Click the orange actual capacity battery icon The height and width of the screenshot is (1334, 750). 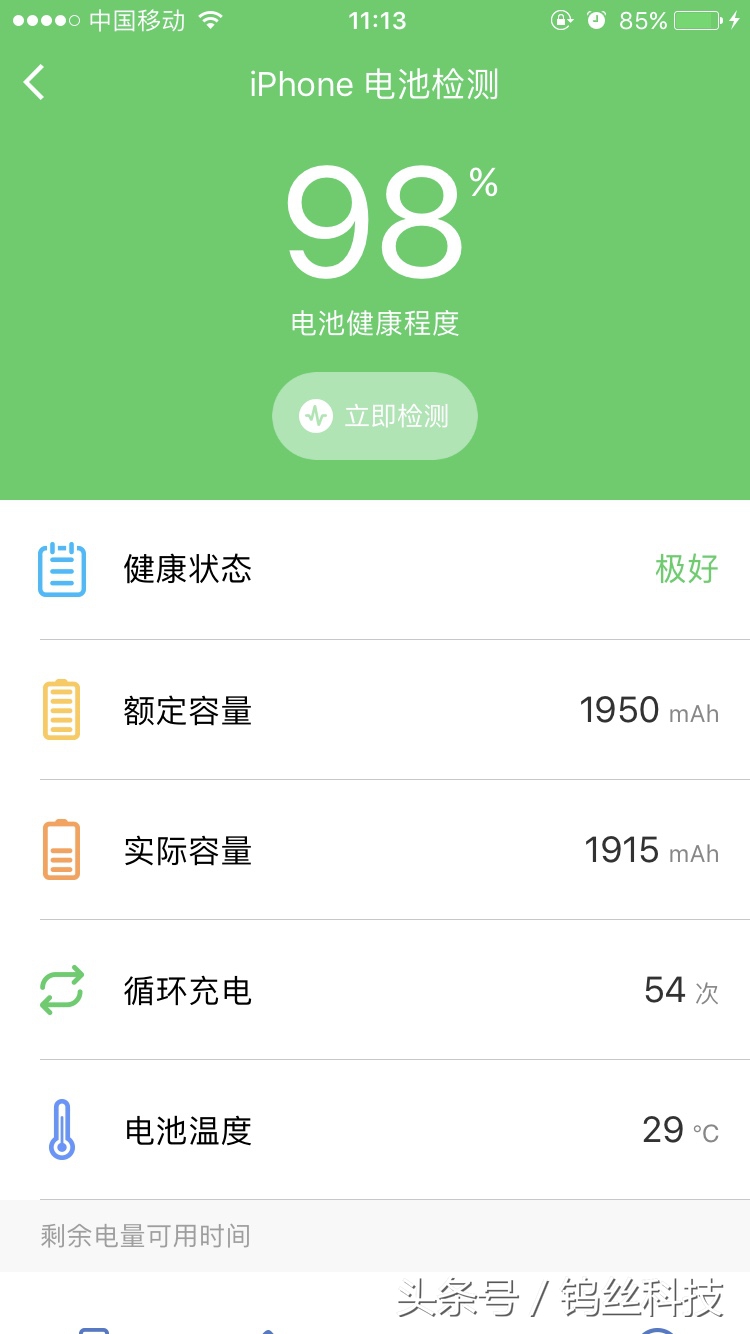[61, 850]
